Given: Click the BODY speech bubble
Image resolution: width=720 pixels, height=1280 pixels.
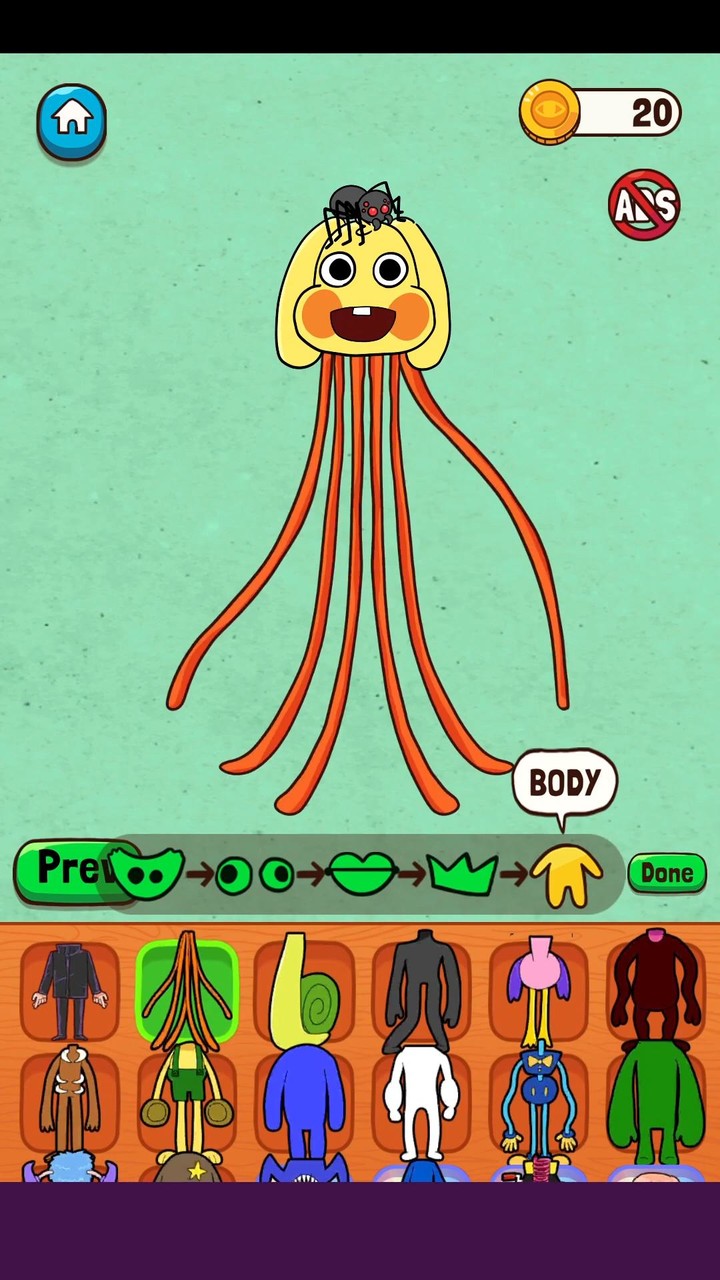Looking at the screenshot, I should point(564,783).
